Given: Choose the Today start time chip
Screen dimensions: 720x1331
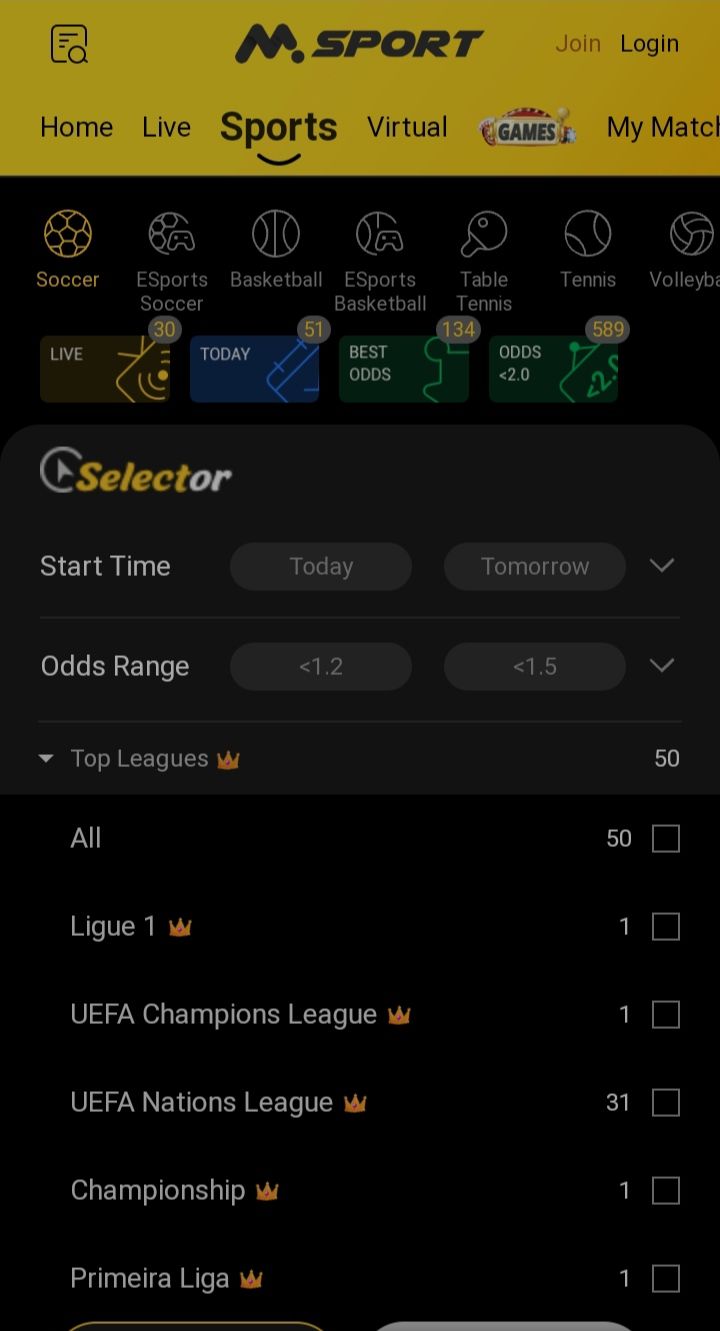Looking at the screenshot, I should [321, 566].
